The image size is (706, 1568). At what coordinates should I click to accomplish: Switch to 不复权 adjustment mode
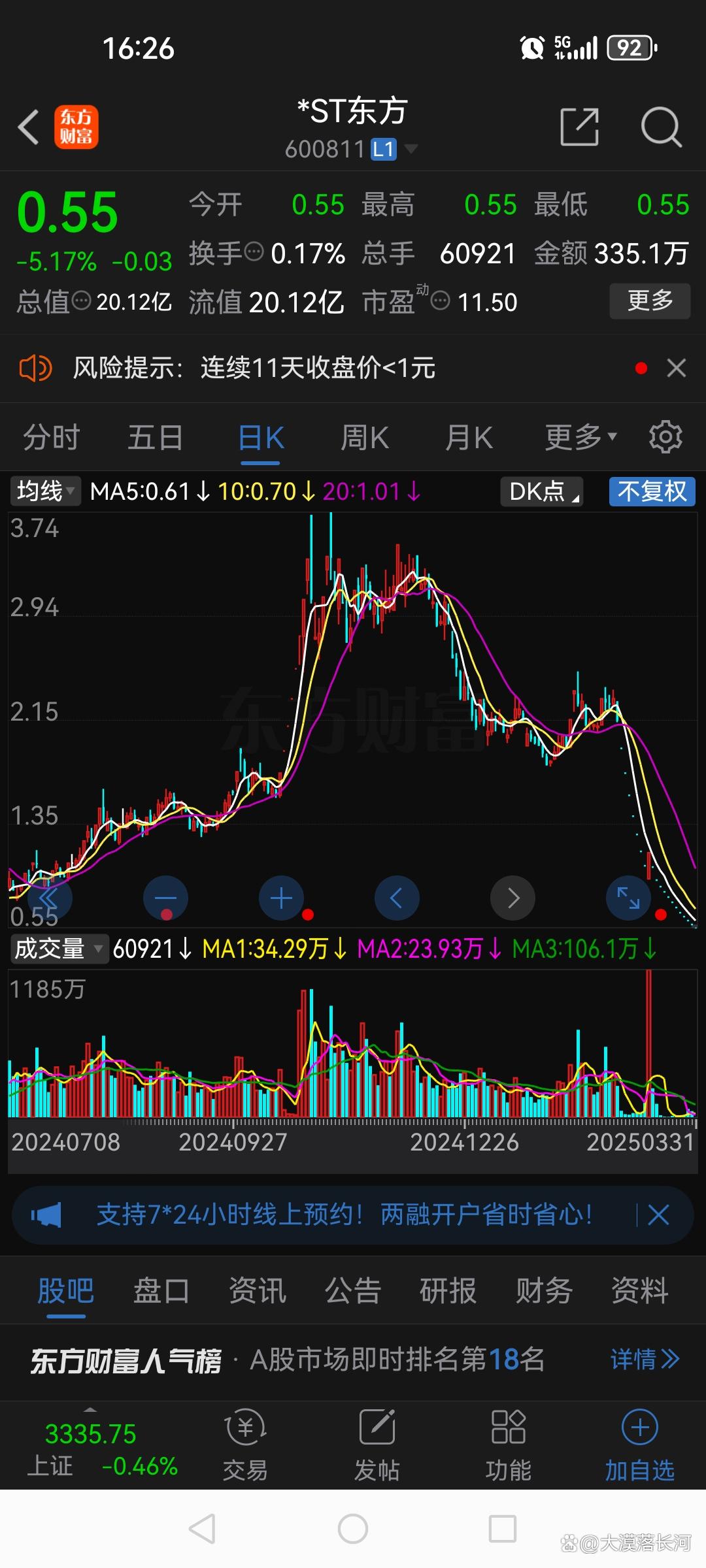click(x=652, y=492)
